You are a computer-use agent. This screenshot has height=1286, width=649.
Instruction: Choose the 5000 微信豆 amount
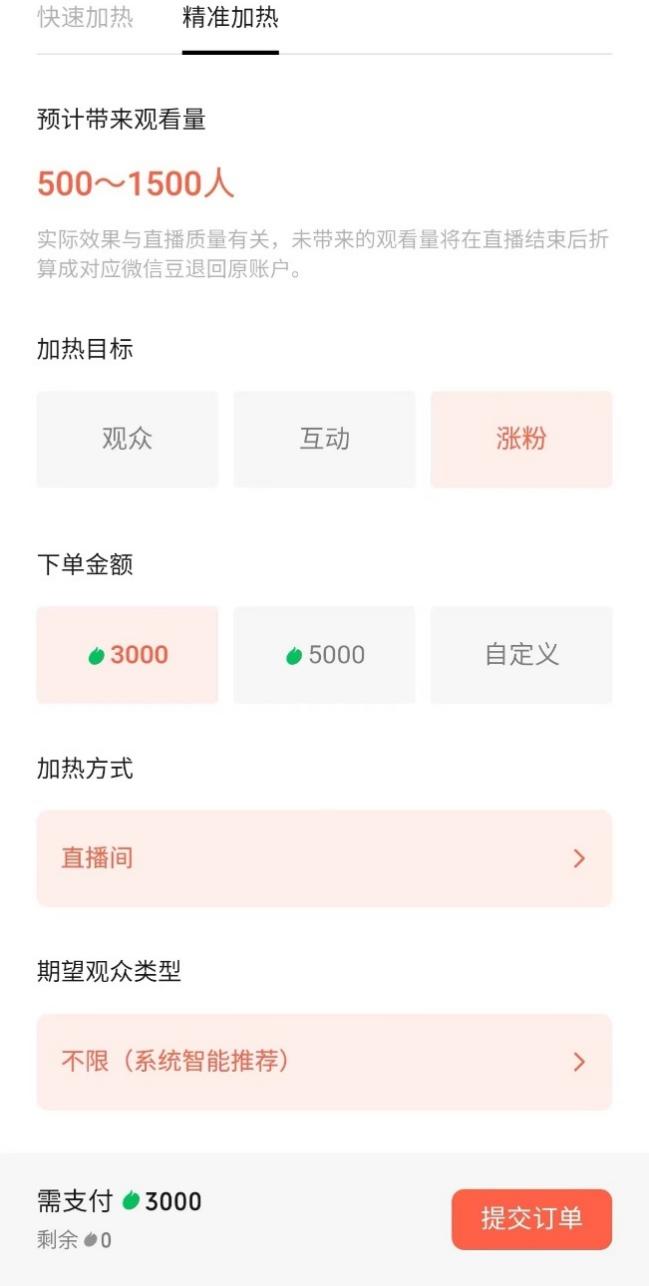[324, 655]
